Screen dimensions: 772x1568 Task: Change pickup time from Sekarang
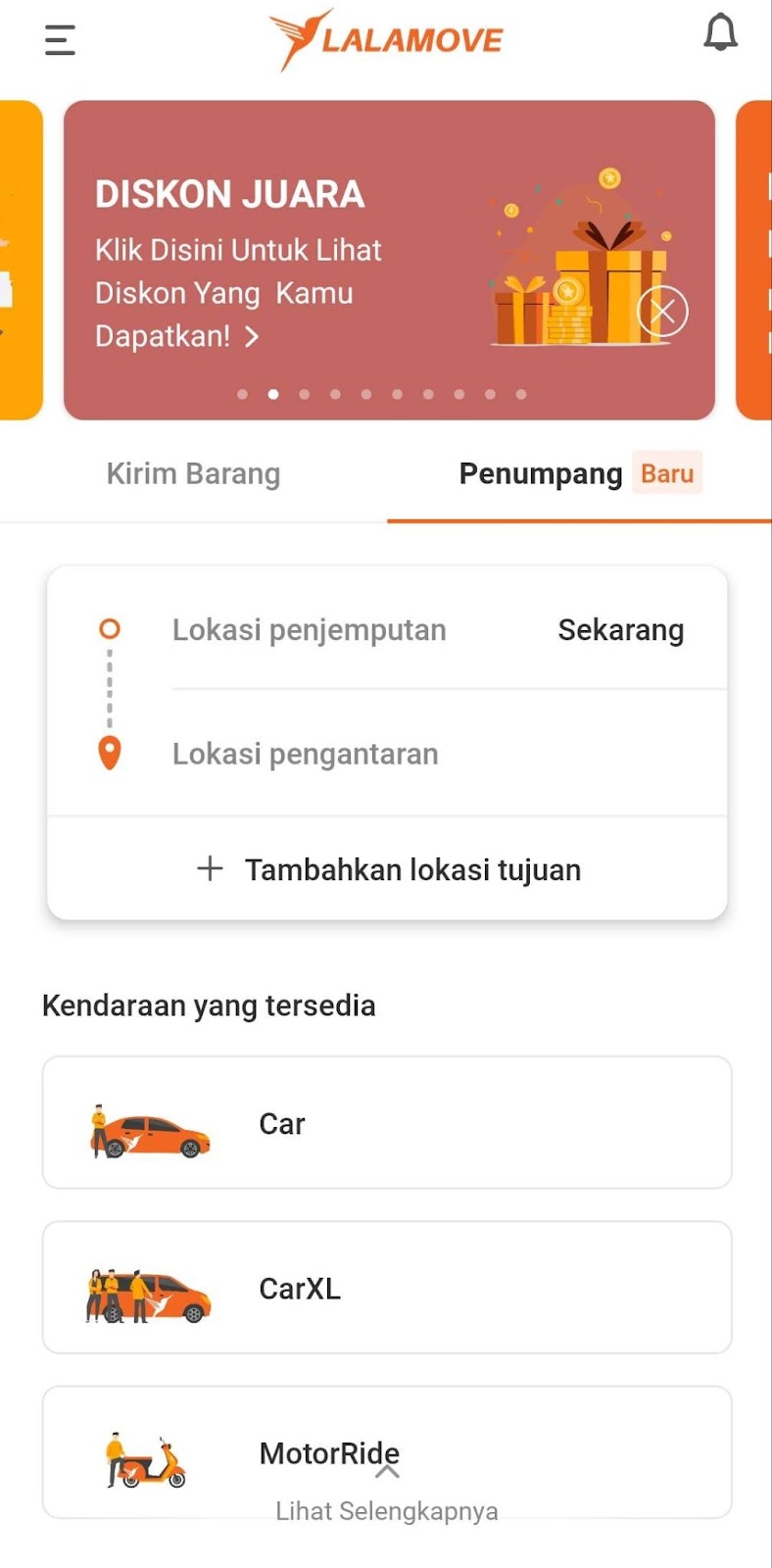620,630
